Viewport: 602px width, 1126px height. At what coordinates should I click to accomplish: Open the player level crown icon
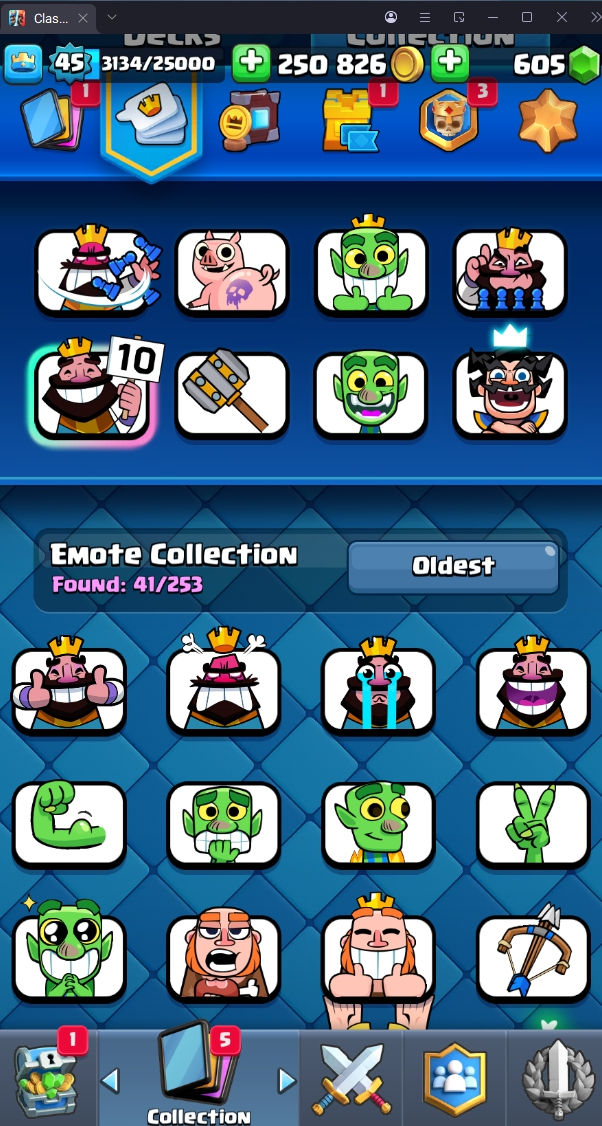tap(23, 64)
